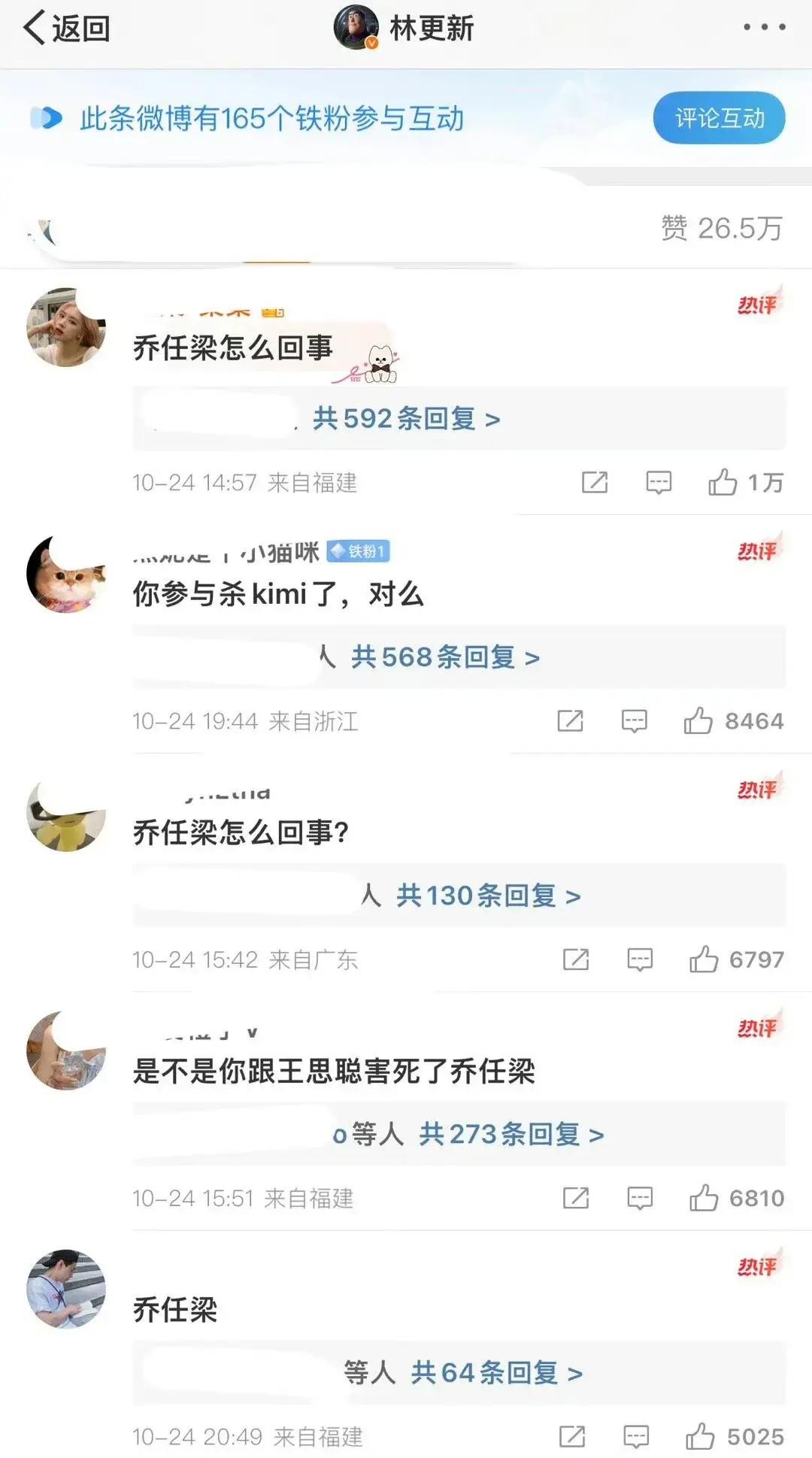The width and height of the screenshot is (812, 1458).
Task: Show the 64 replies under 乔任梁 comment
Action: point(496,1373)
